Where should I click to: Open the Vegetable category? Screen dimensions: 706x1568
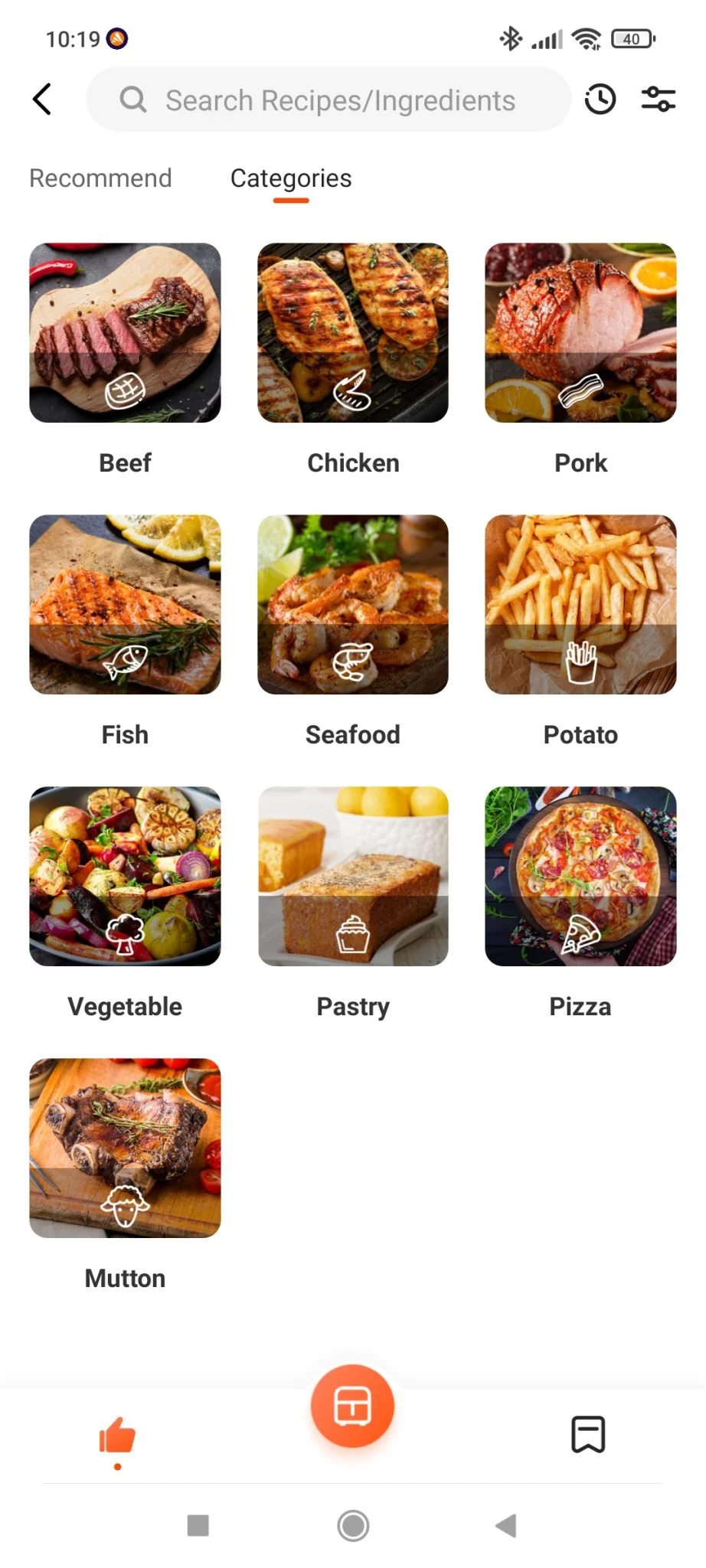(x=125, y=877)
